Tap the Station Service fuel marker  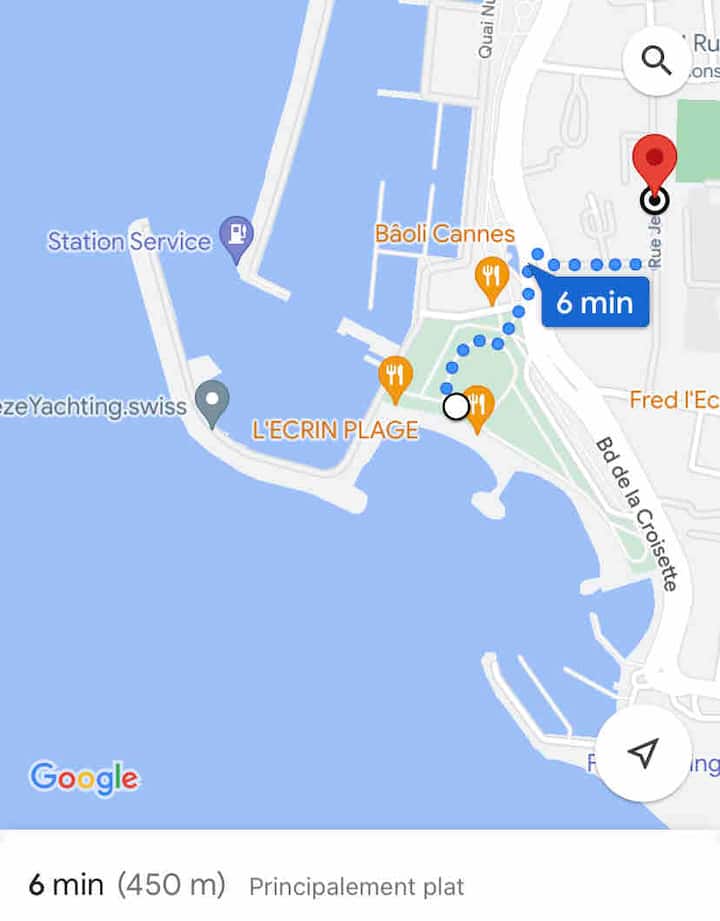pyautogui.click(x=237, y=237)
